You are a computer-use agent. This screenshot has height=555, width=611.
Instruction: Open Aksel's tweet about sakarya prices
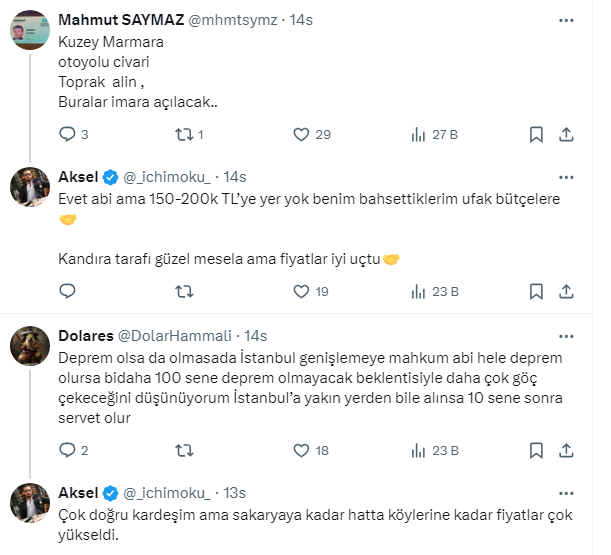pos(300,526)
